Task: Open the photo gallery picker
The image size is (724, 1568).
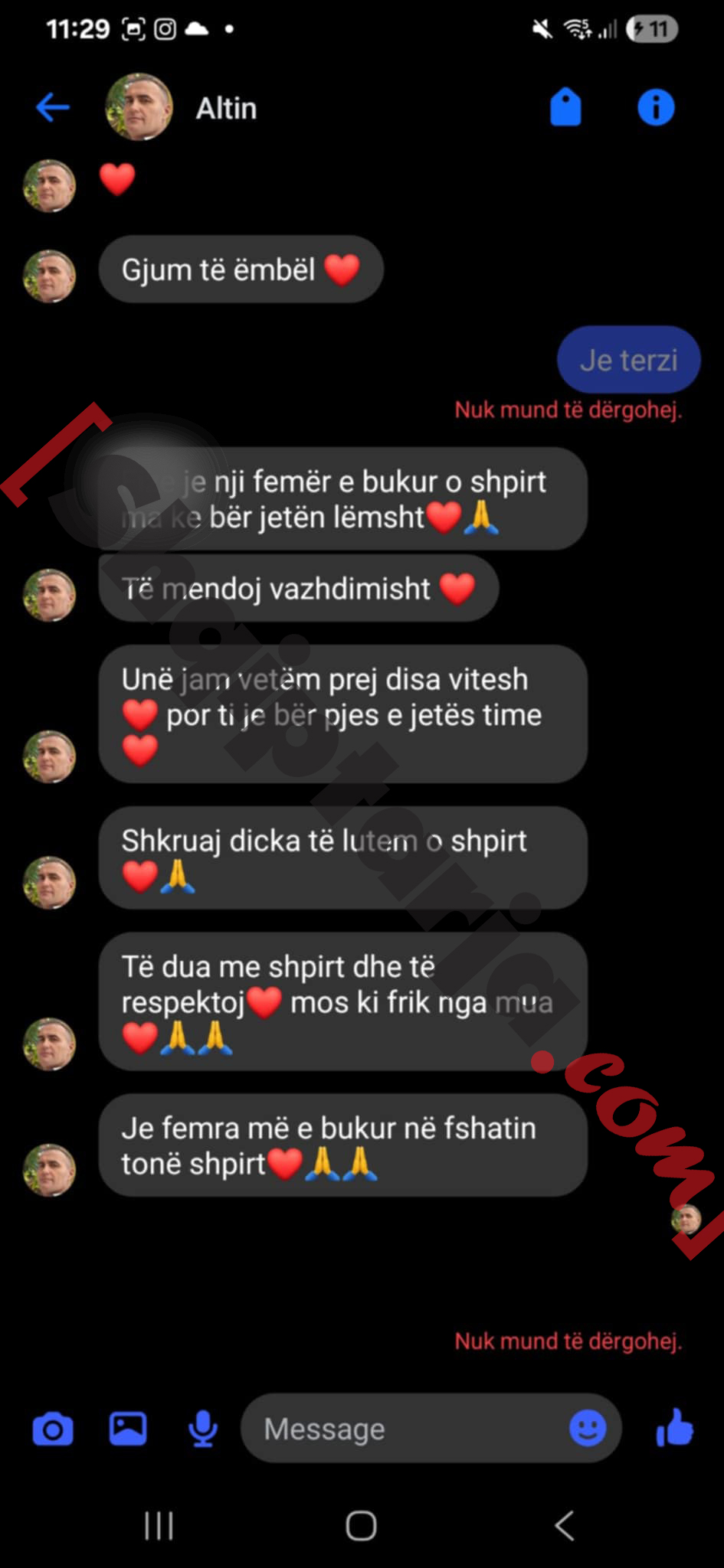Action: click(128, 1429)
